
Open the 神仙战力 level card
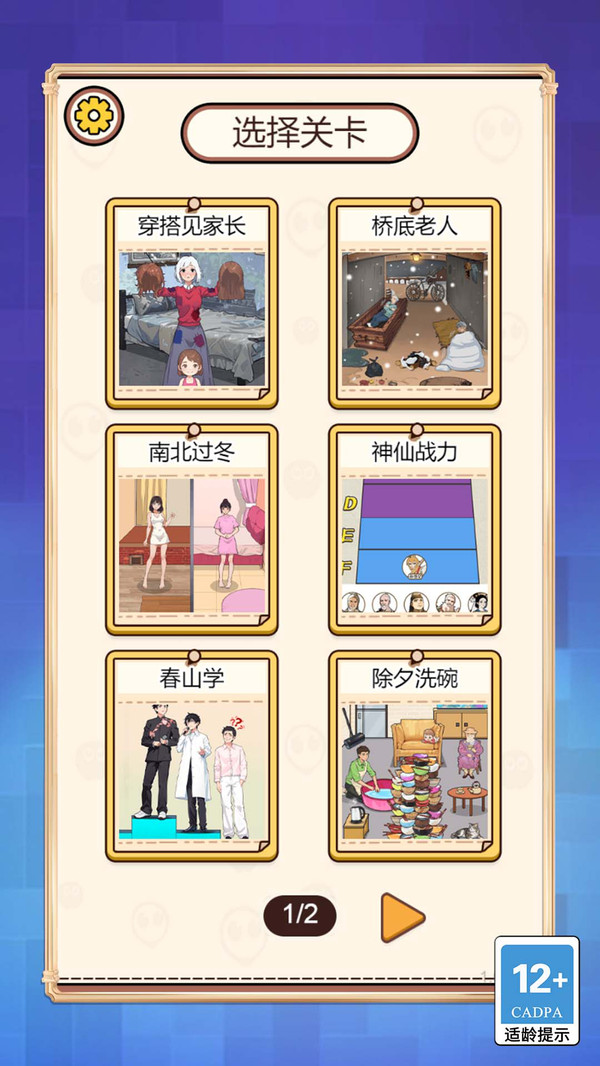pos(414,530)
